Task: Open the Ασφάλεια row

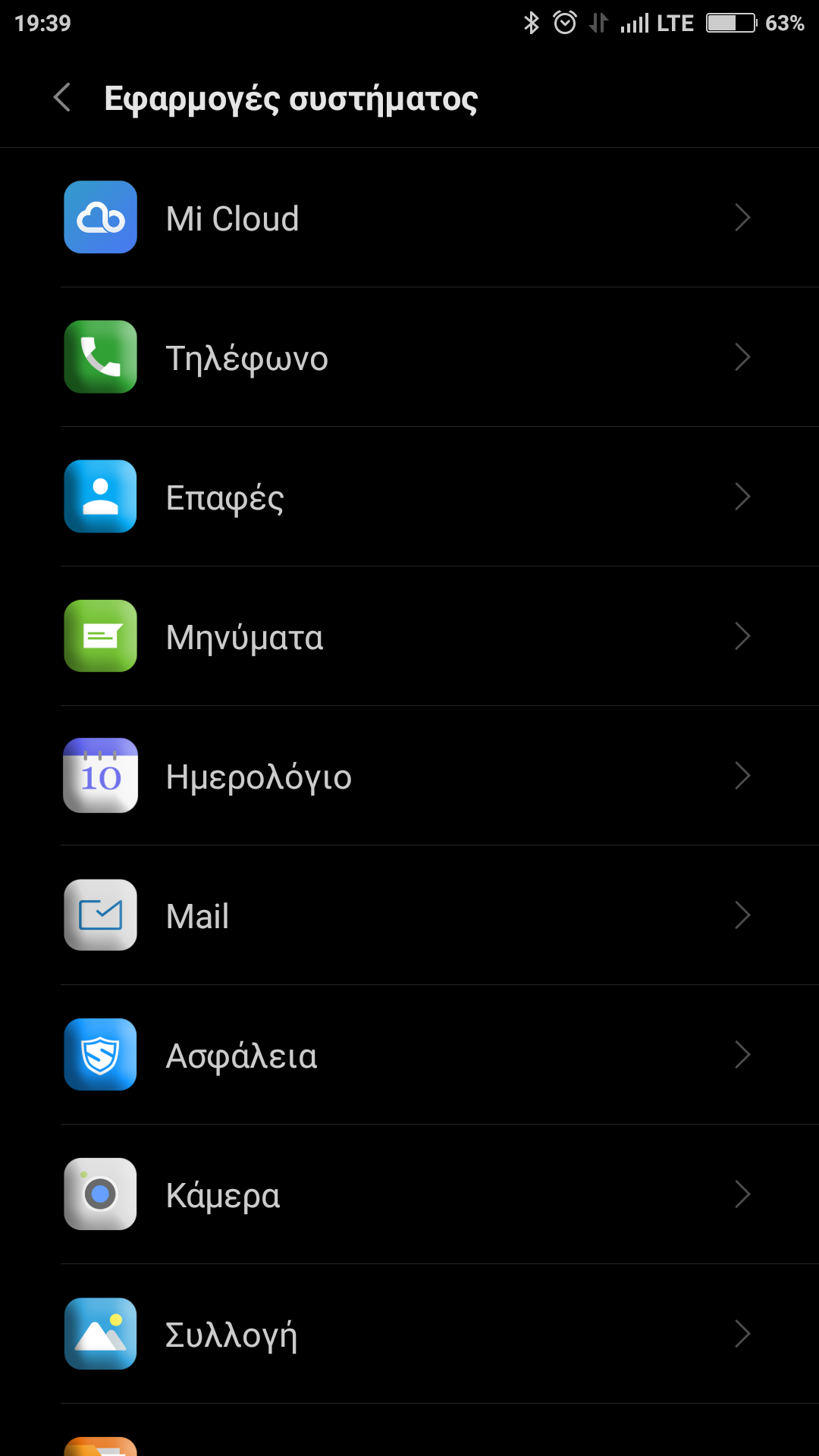Action: click(x=409, y=1056)
